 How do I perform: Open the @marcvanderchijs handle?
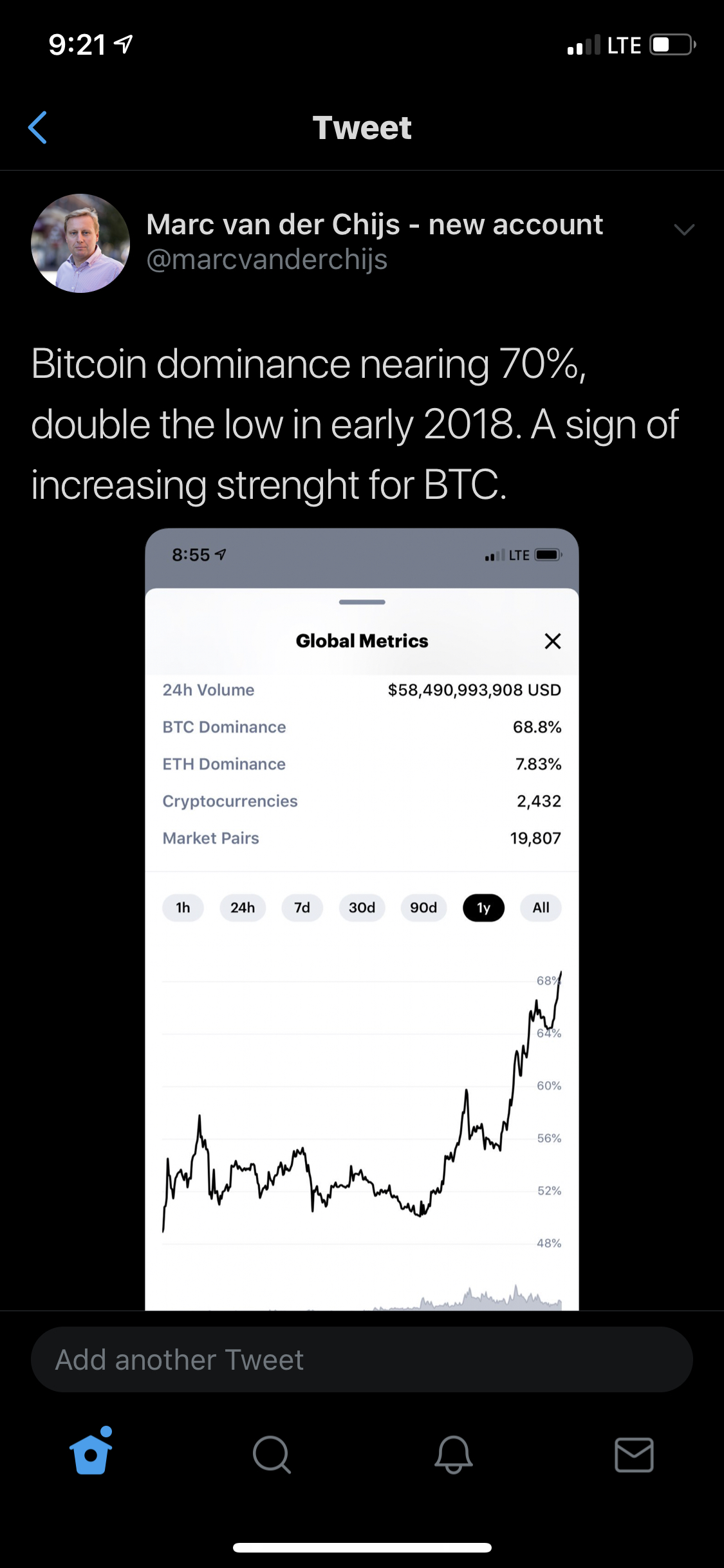[x=266, y=260]
